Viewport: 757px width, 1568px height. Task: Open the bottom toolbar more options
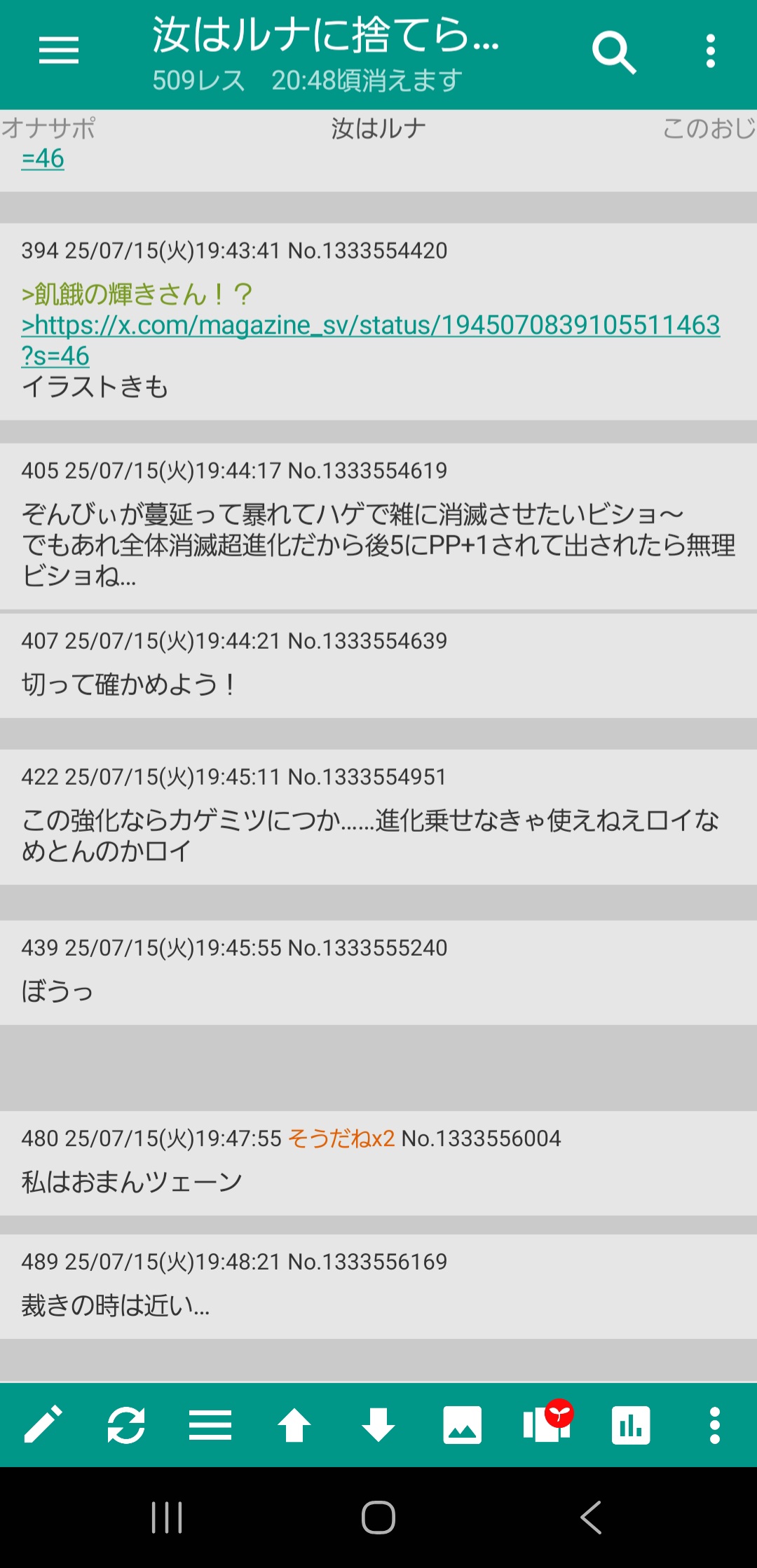(715, 1425)
